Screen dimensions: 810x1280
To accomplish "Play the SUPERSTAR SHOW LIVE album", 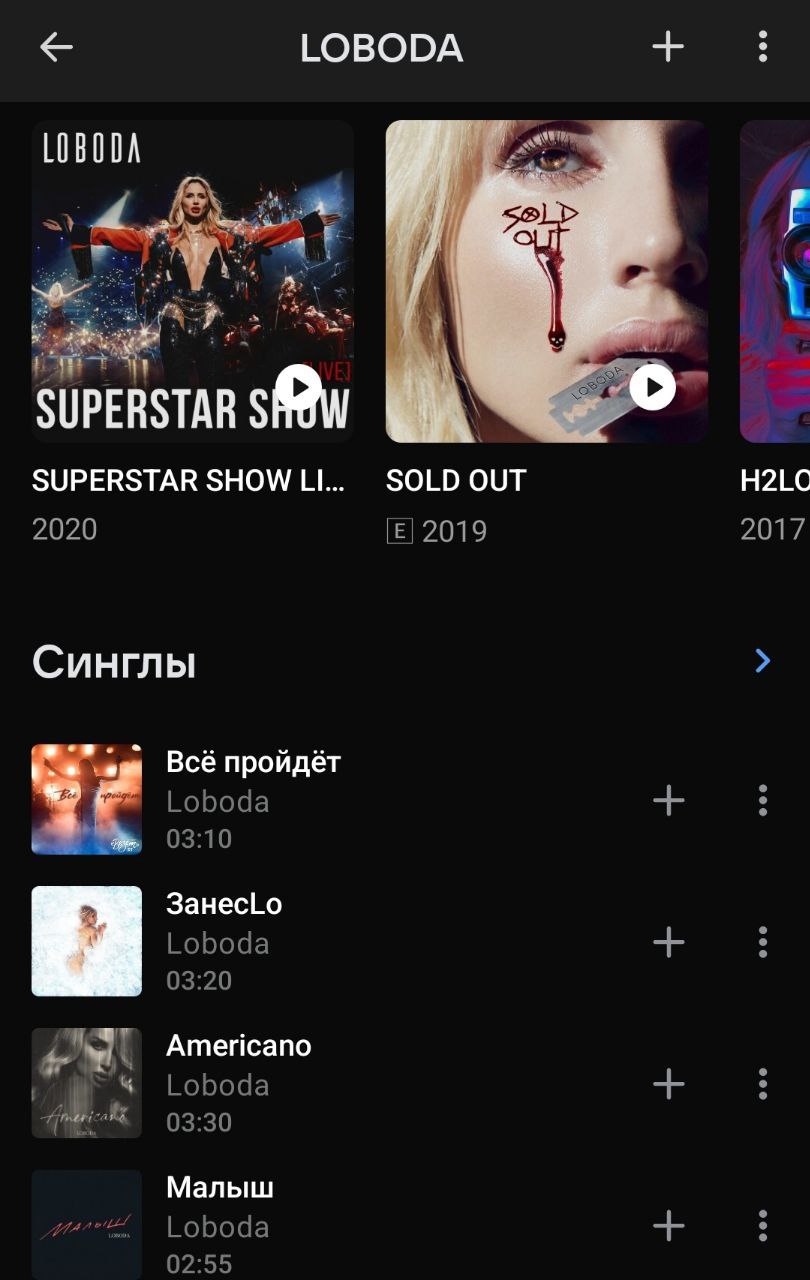I will pyautogui.click(x=298, y=386).
